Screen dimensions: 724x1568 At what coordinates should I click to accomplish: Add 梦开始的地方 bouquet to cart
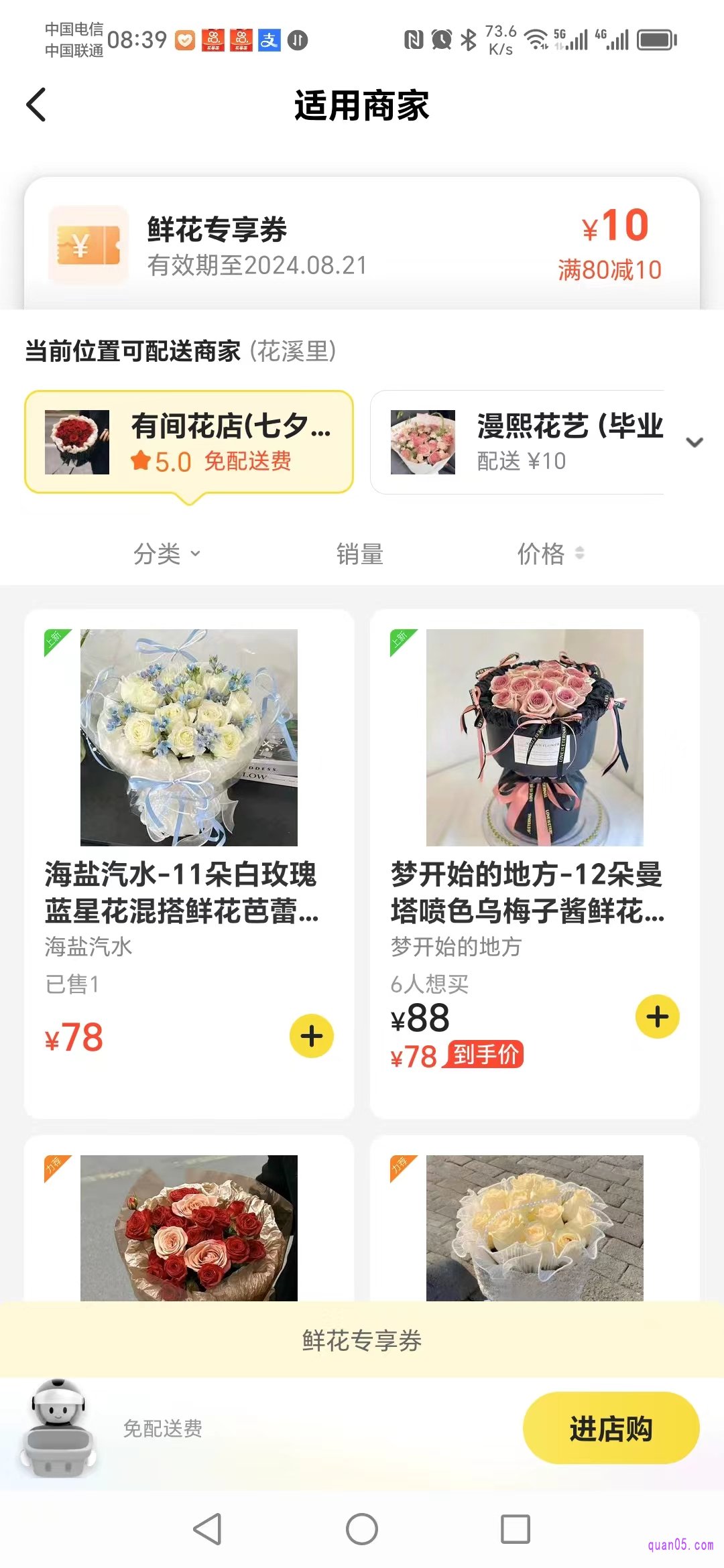[x=657, y=1017]
